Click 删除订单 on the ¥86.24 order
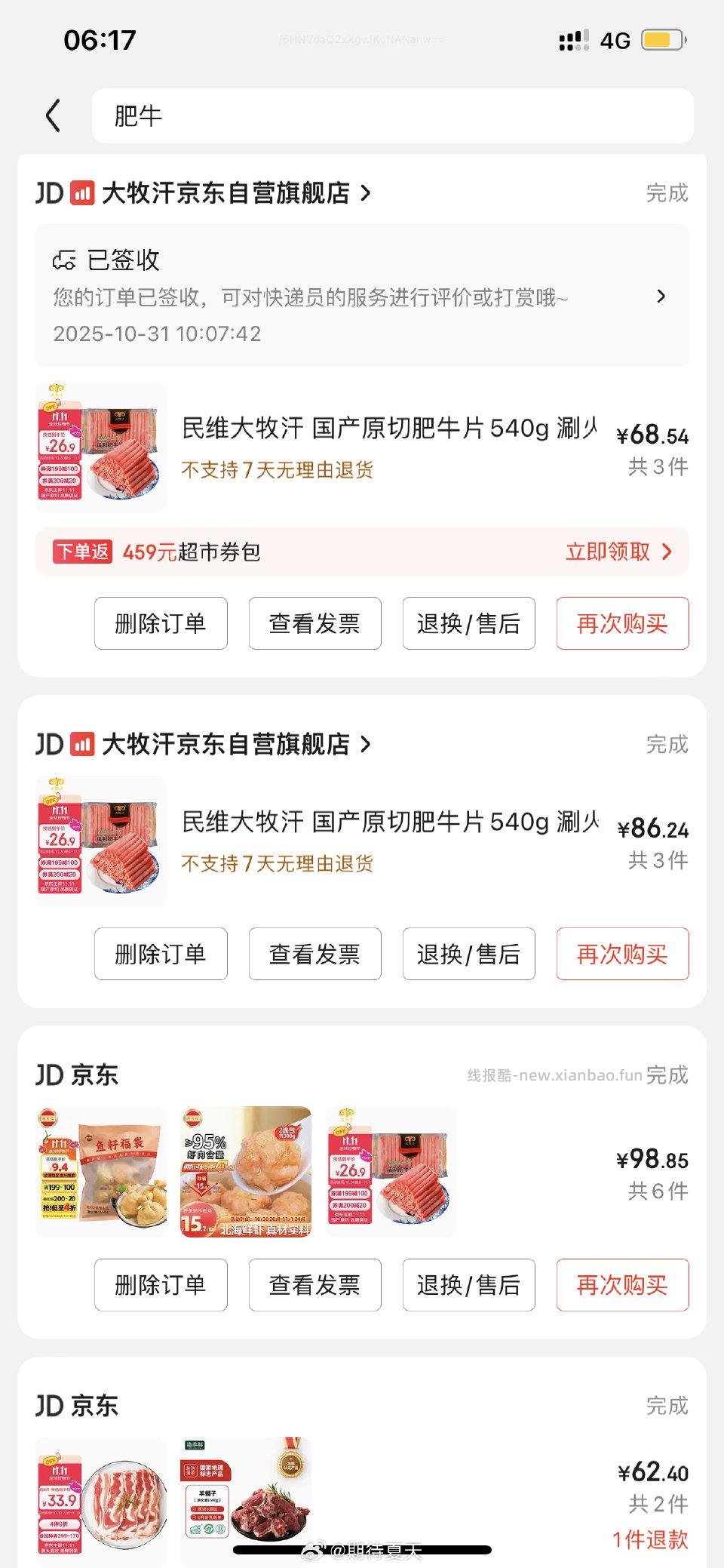724x1568 pixels. click(160, 955)
